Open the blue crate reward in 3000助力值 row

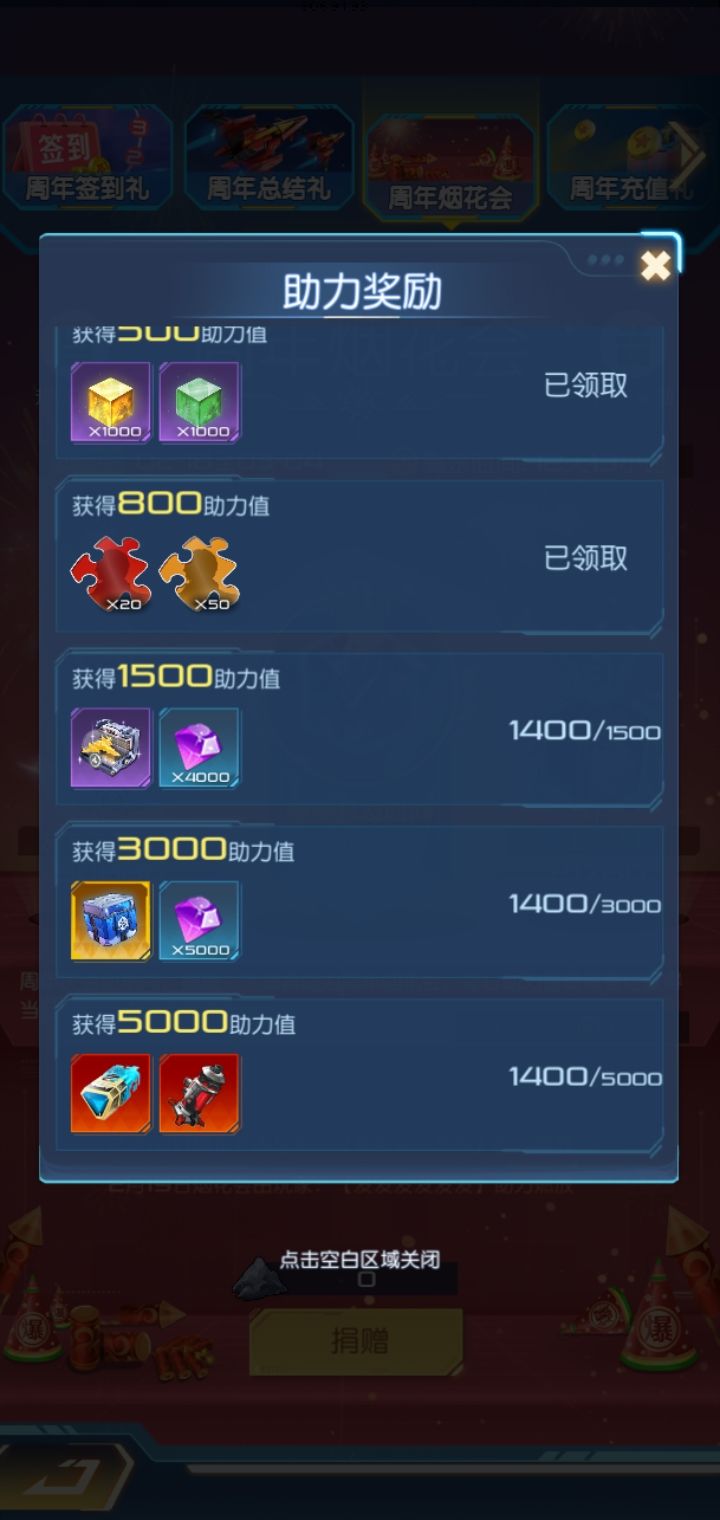pyautogui.click(x=110, y=921)
